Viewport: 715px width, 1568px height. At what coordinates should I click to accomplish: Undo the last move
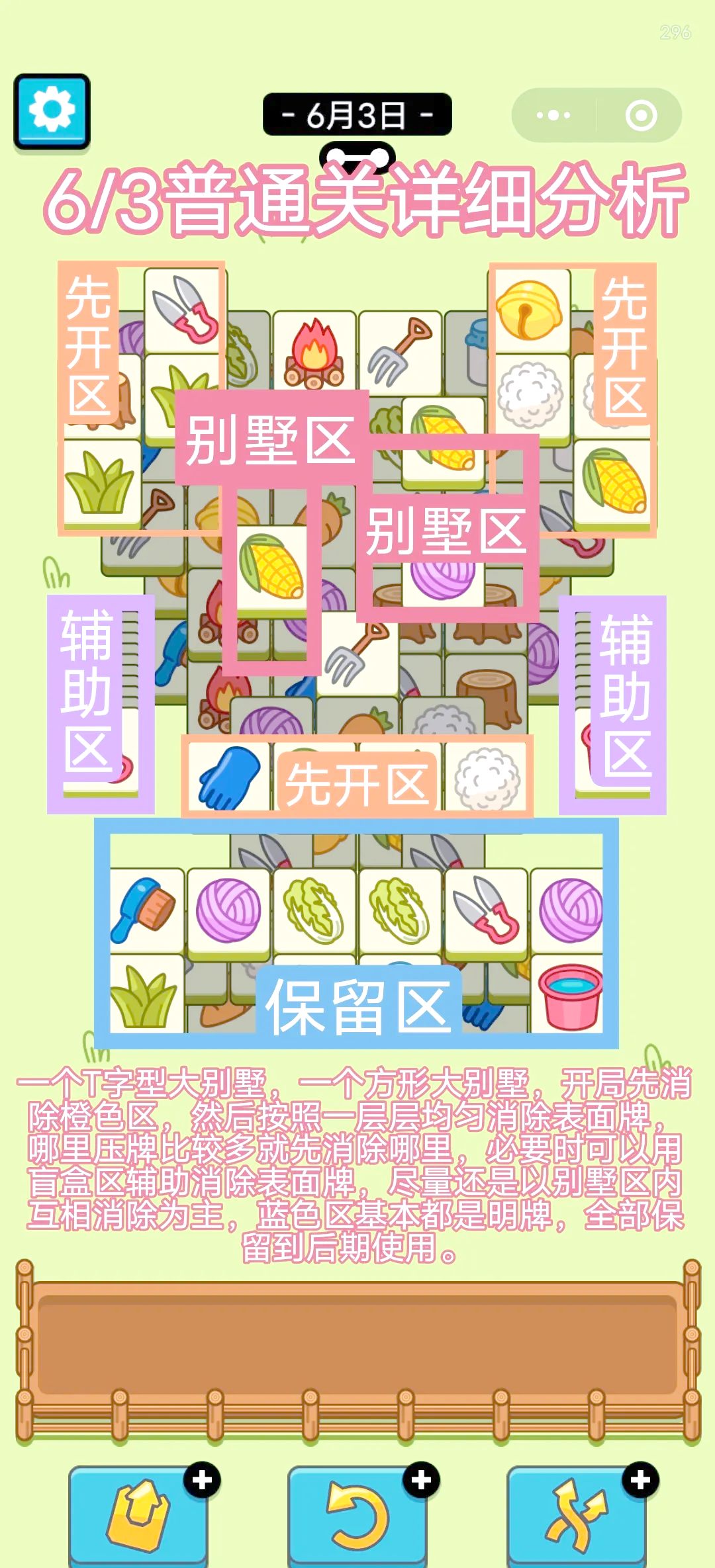coord(358,1516)
